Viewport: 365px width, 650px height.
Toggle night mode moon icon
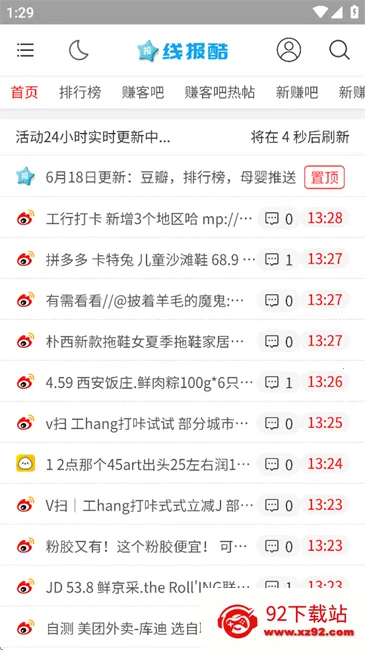click(x=79, y=50)
